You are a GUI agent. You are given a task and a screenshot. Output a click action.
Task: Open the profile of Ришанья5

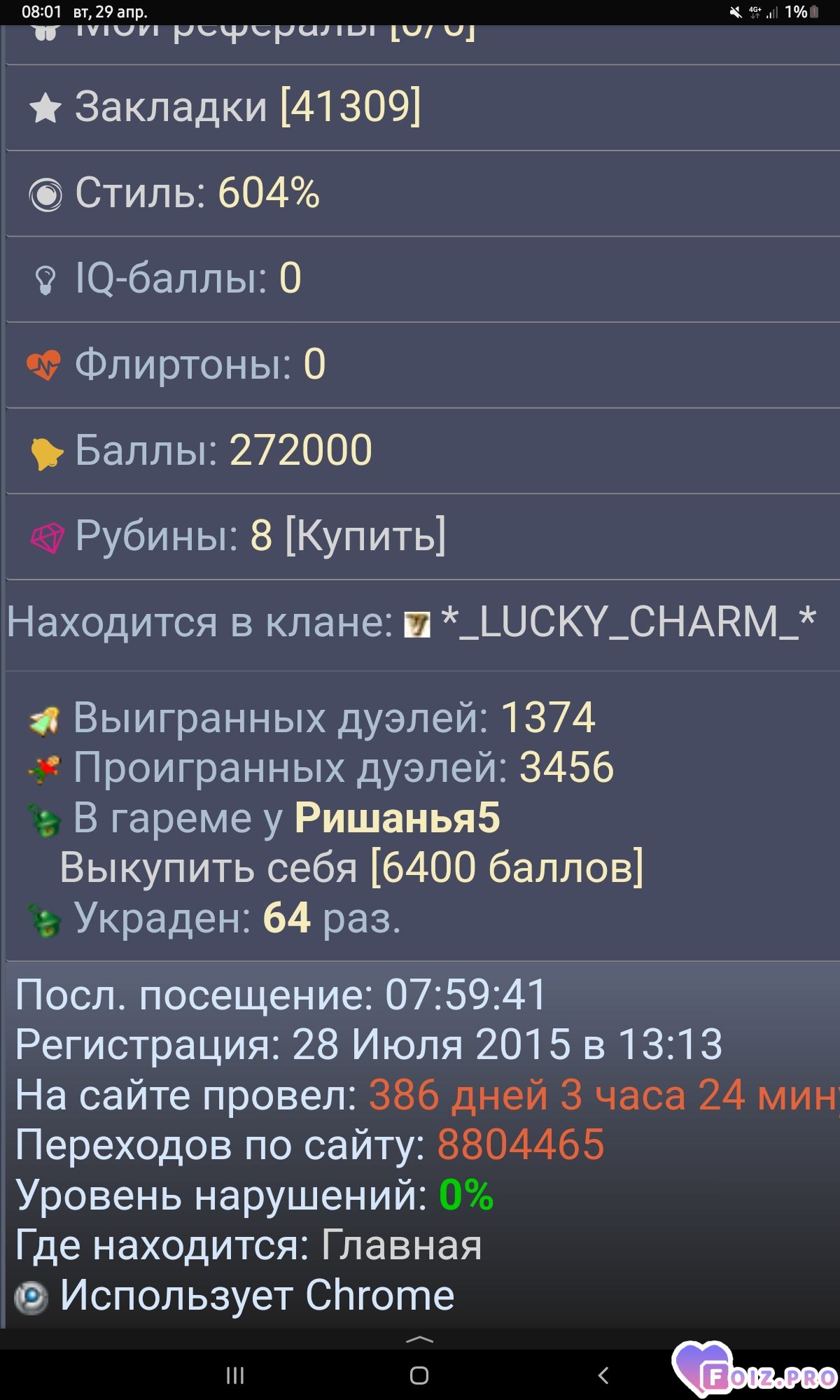pos(397,818)
